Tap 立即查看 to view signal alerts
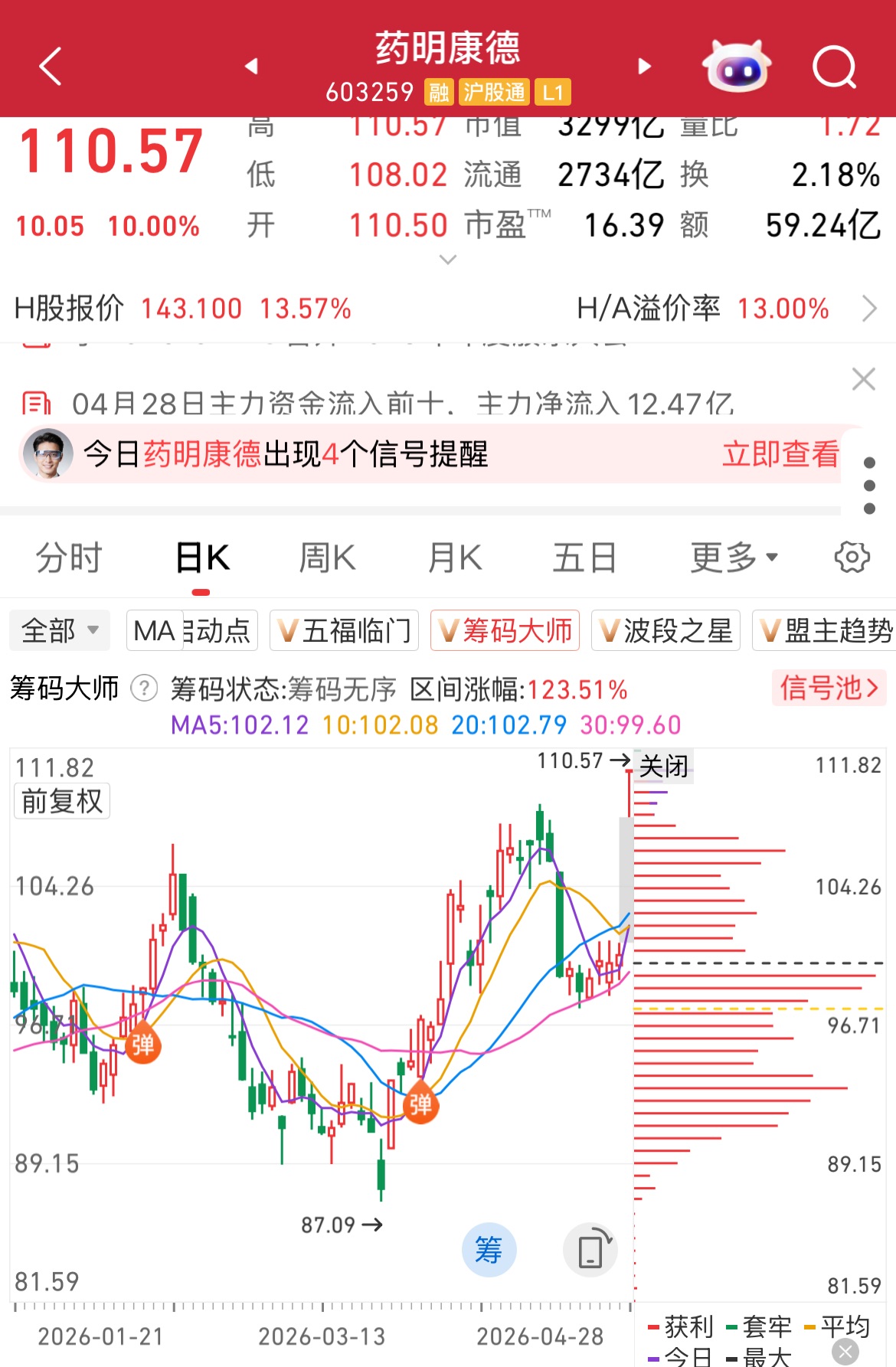896x1367 pixels. point(780,454)
